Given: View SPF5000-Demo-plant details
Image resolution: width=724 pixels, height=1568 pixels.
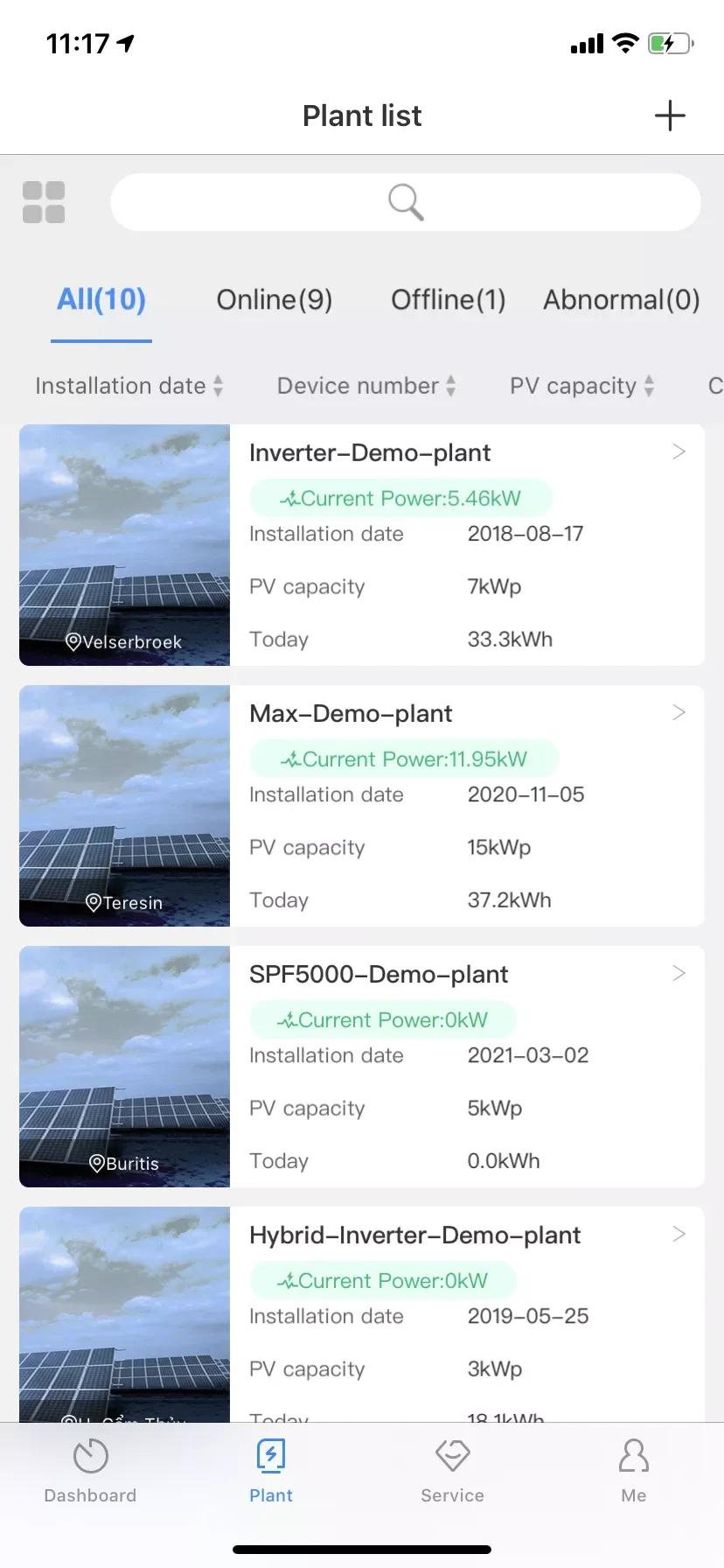Looking at the screenshot, I should point(465,1066).
